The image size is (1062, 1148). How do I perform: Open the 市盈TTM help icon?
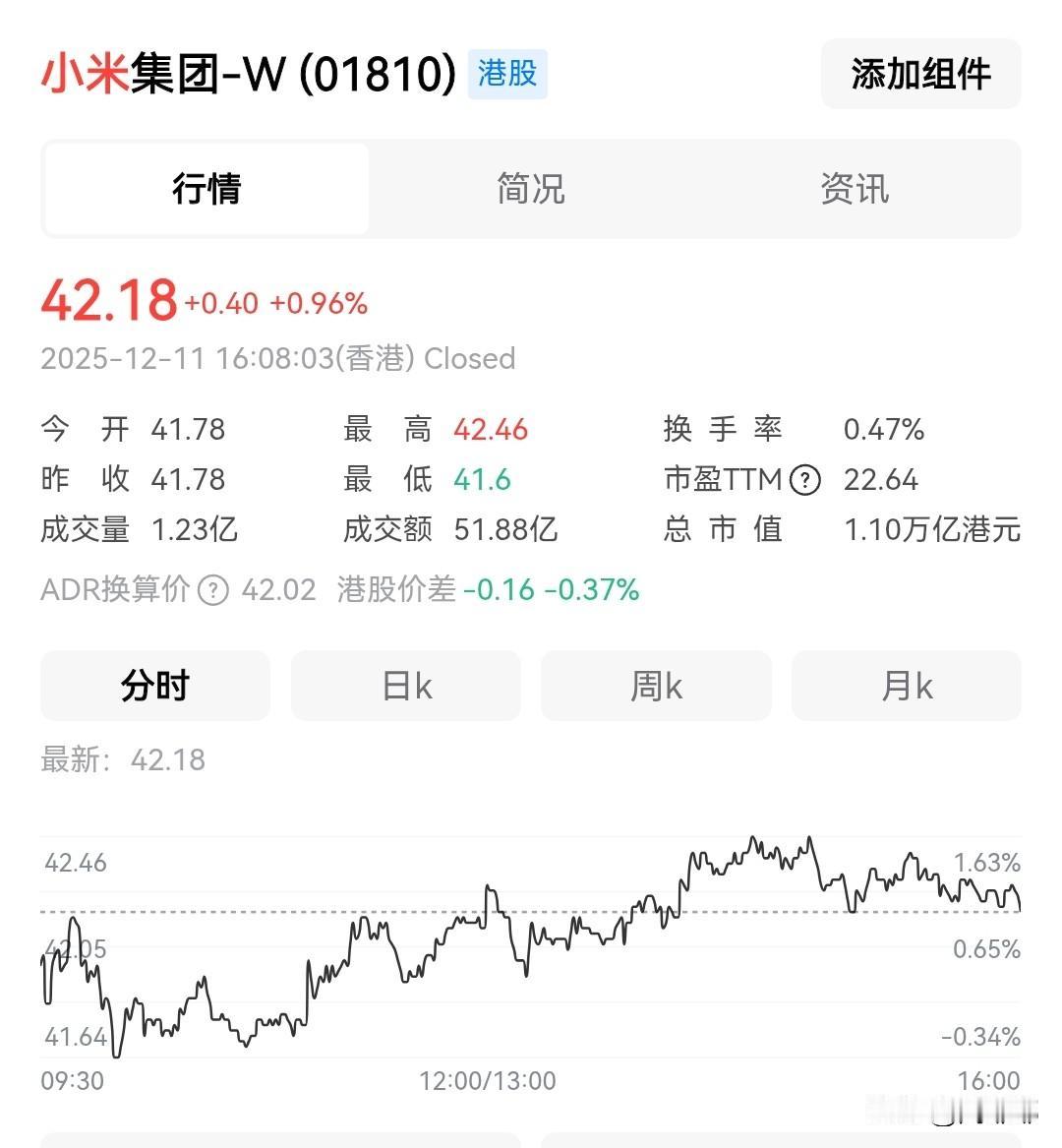(805, 480)
